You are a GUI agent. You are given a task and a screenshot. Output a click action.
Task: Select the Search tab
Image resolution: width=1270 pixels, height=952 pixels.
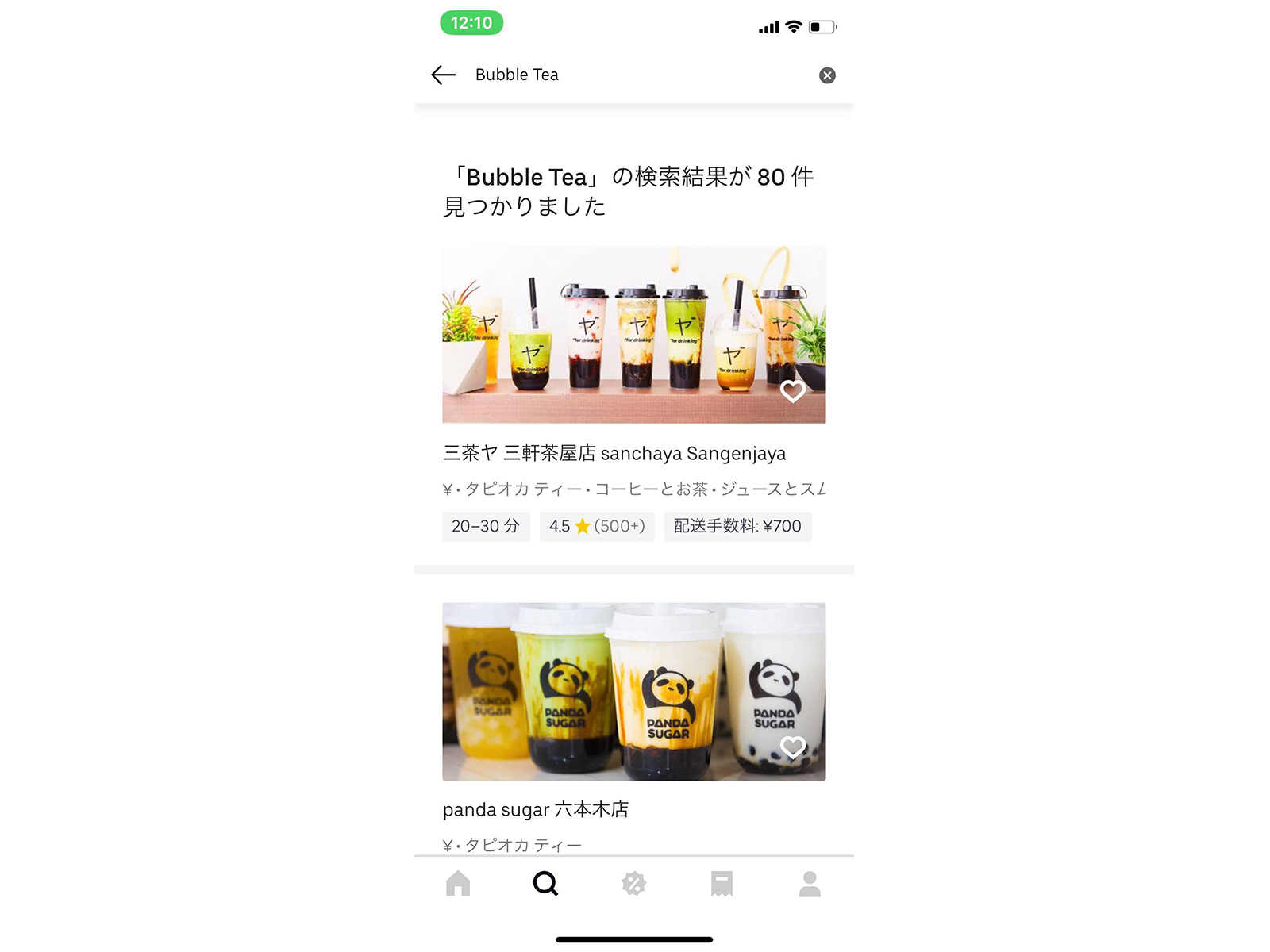tap(545, 883)
